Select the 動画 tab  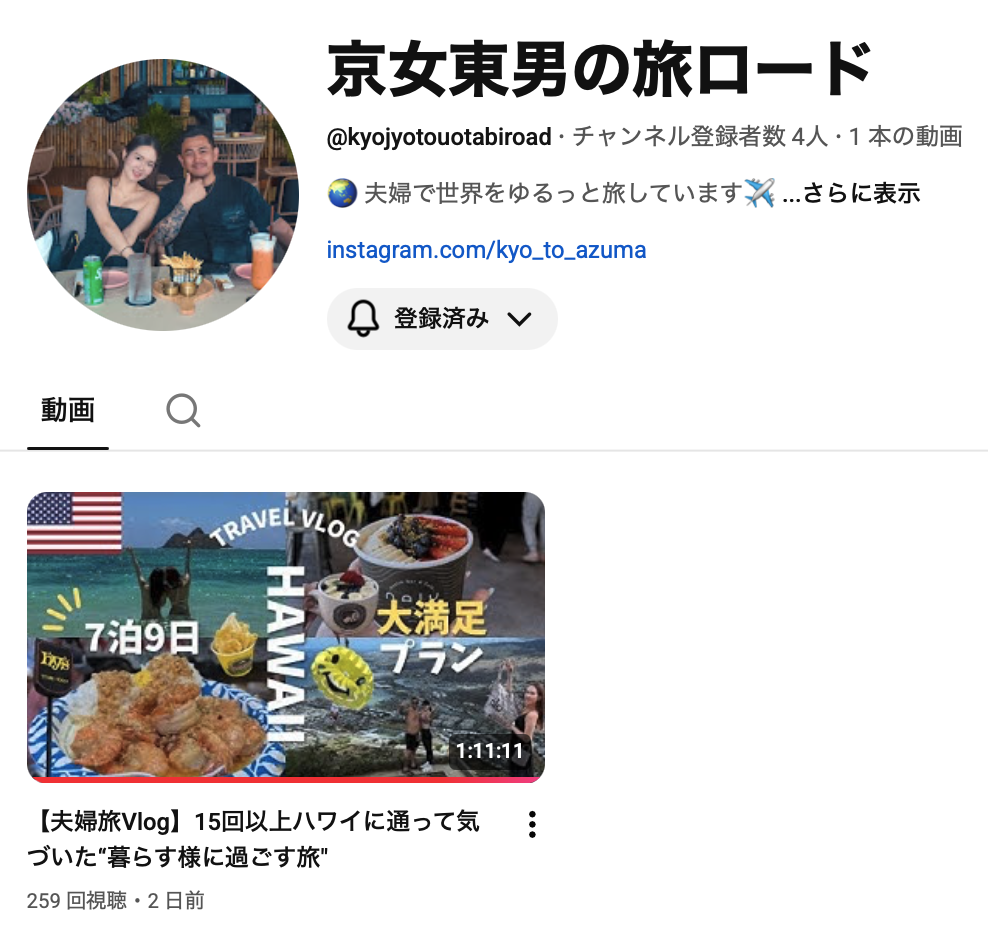tap(68, 410)
